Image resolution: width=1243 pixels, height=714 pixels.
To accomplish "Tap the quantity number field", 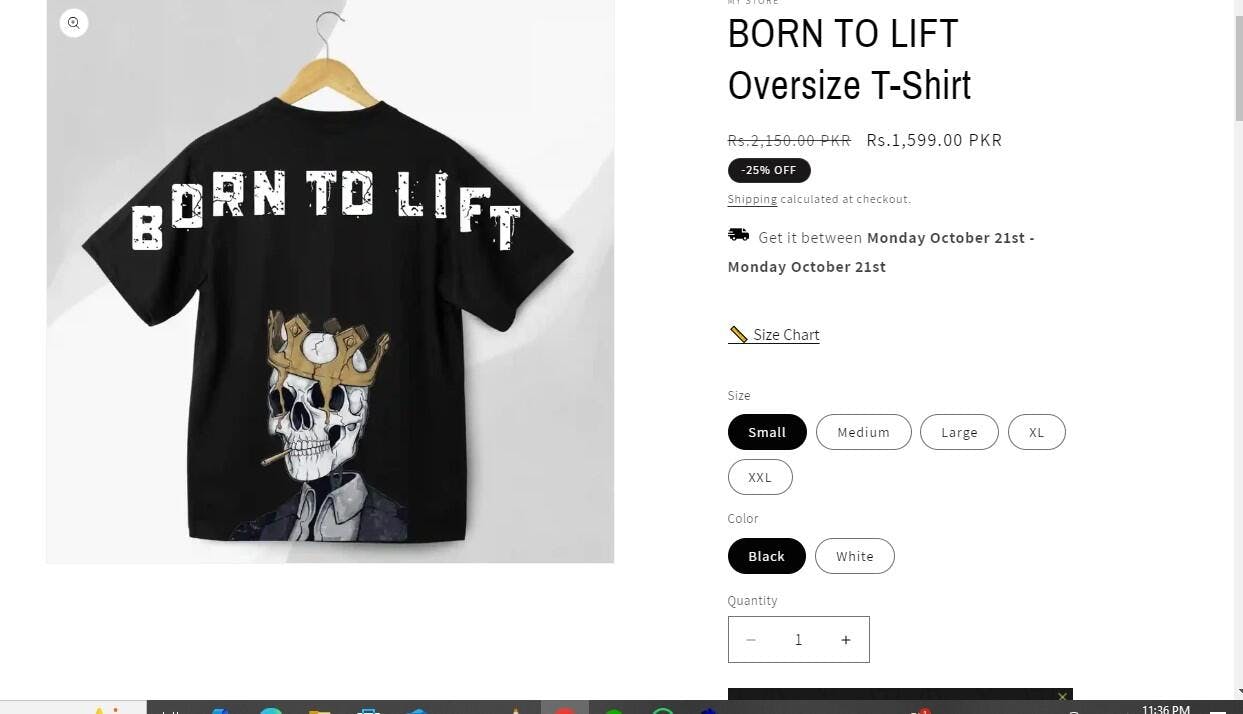I will [798, 640].
